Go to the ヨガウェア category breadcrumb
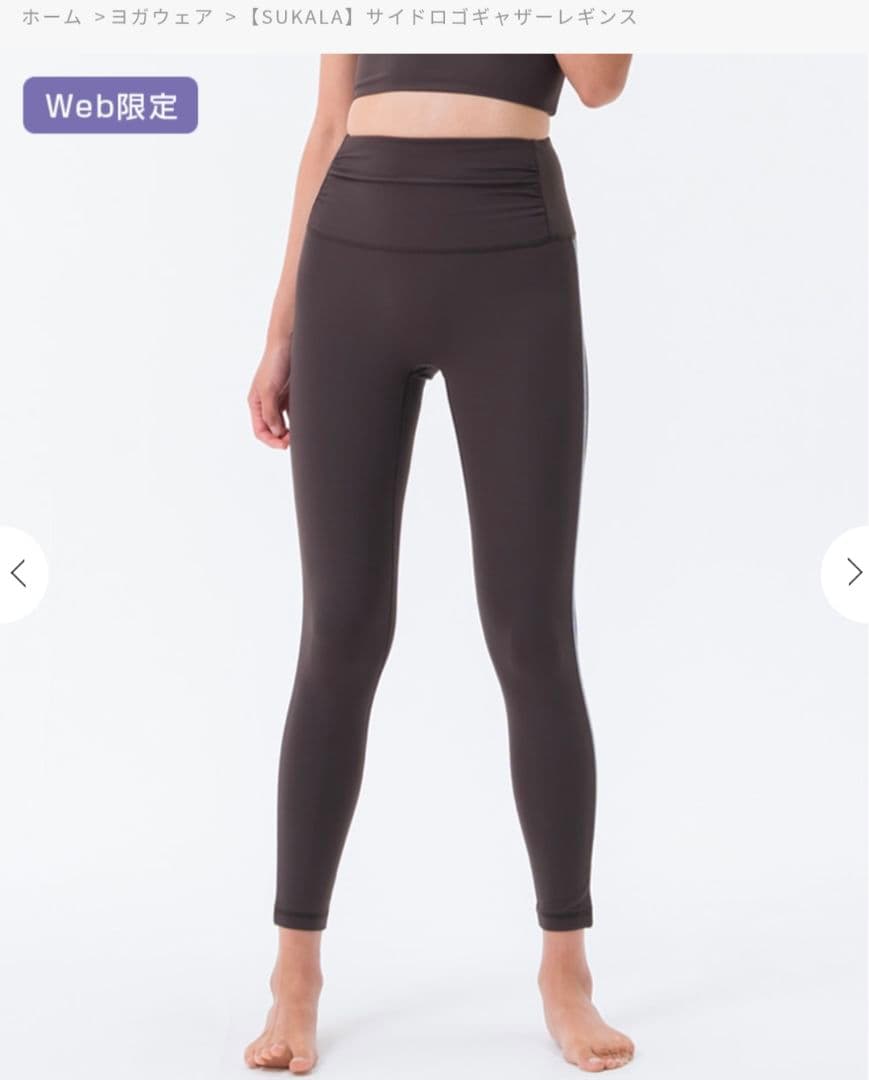 pos(162,17)
